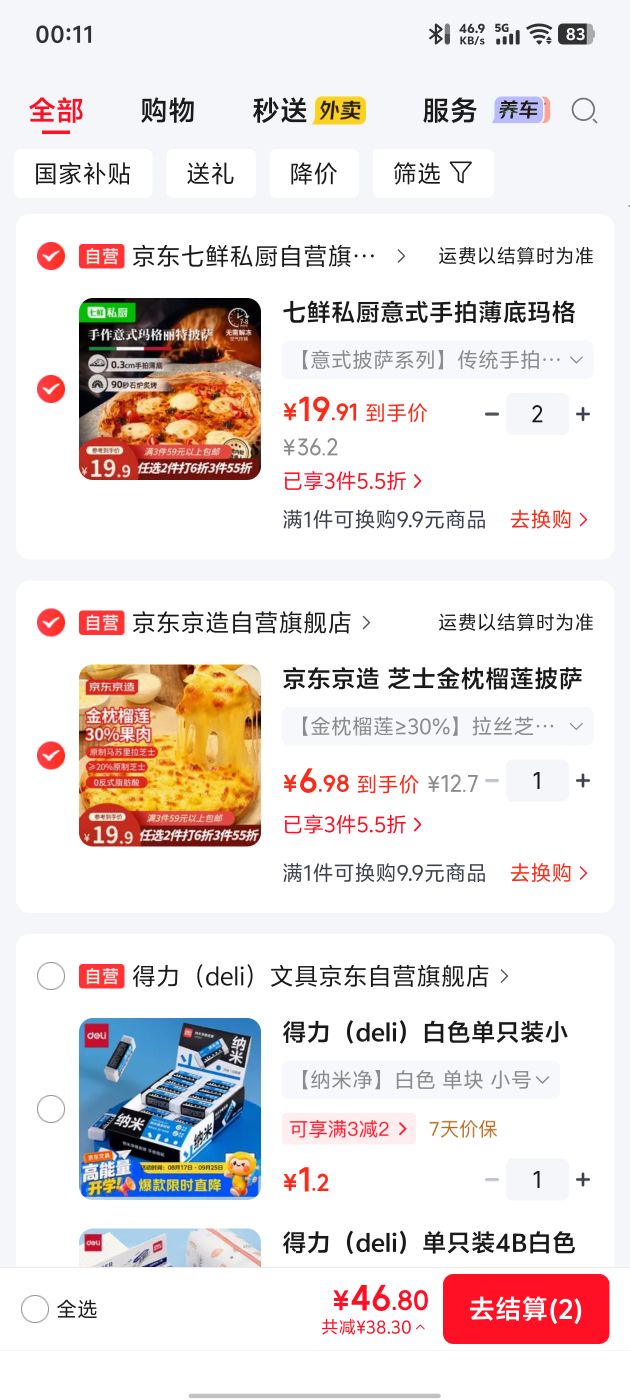This screenshot has width=630, height=1400.
Task: Expand the 意式披萨系列 spec dropdown
Action: 438,360
